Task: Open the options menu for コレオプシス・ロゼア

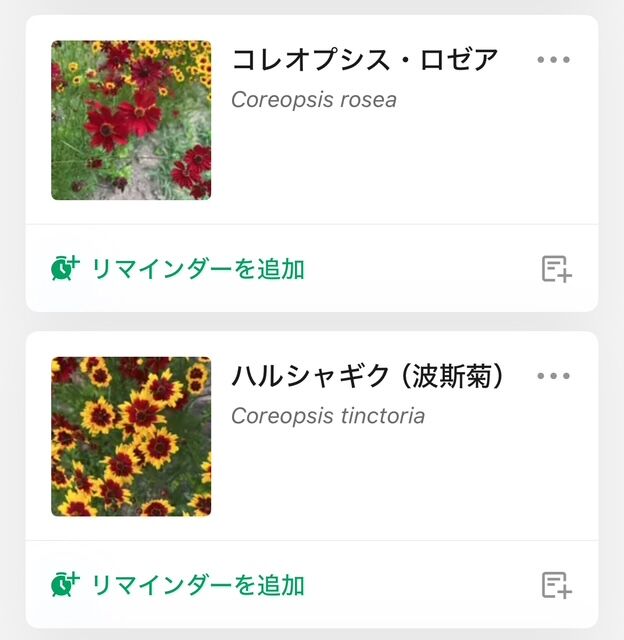Action: pyautogui.click(x=553, y=60)
